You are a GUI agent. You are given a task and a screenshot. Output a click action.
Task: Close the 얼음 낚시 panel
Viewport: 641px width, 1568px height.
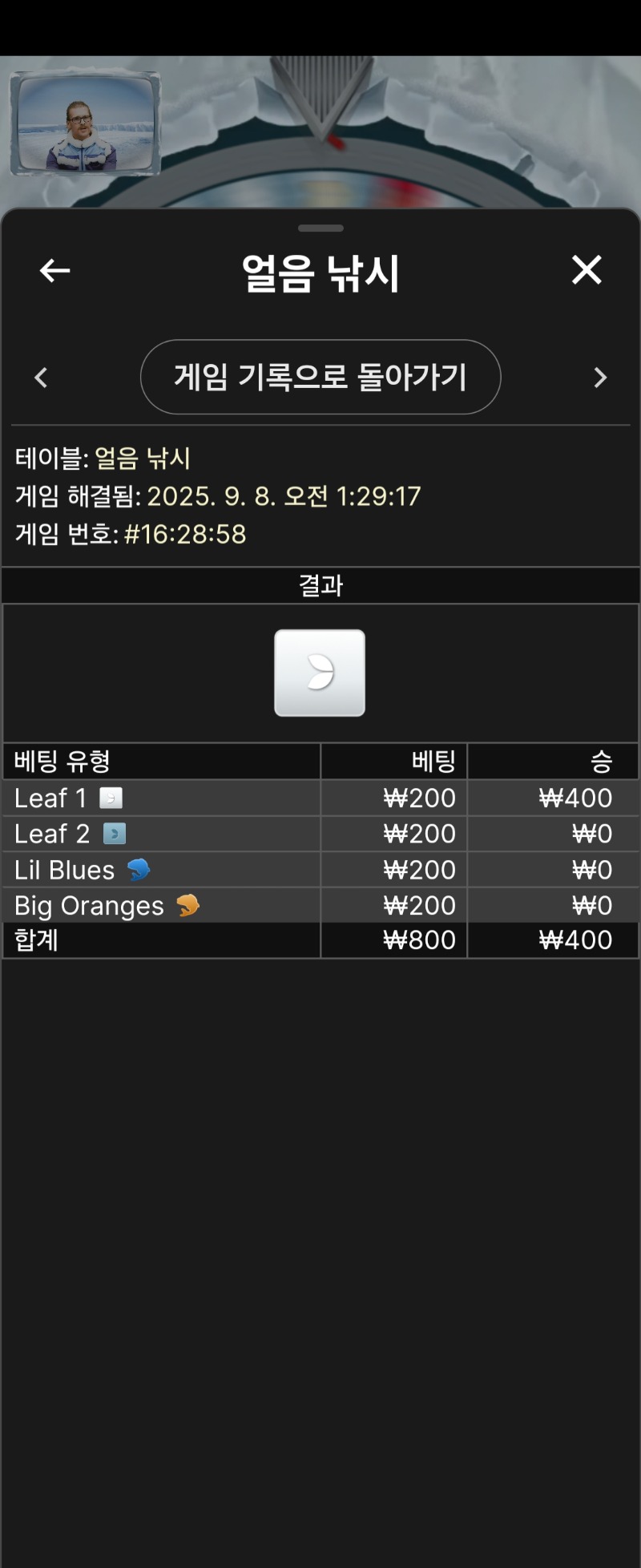point(587,270)
